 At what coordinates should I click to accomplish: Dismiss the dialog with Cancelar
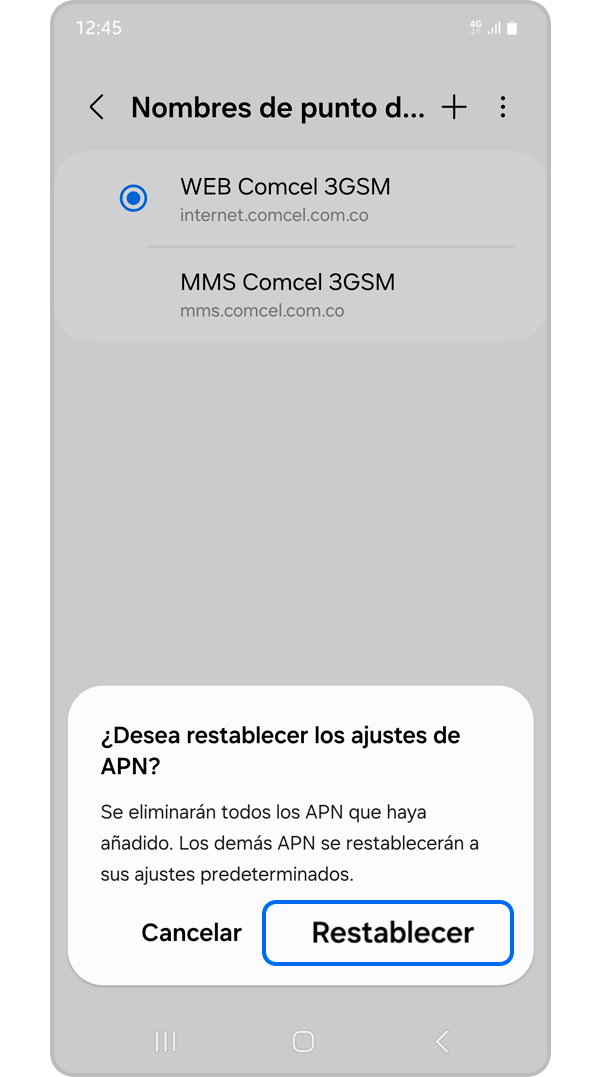pos(191,933)
